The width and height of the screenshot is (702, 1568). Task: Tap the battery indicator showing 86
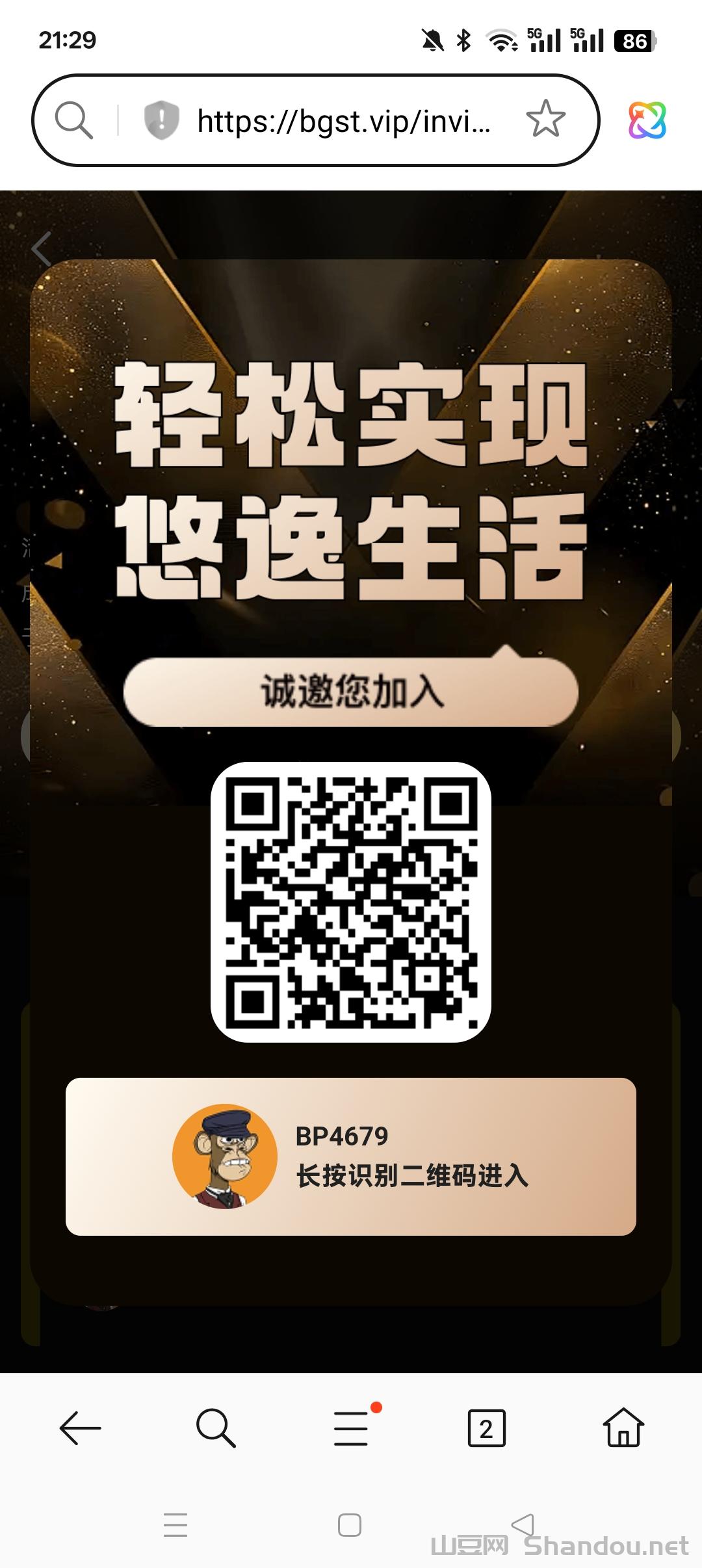[x=635, y=40]
